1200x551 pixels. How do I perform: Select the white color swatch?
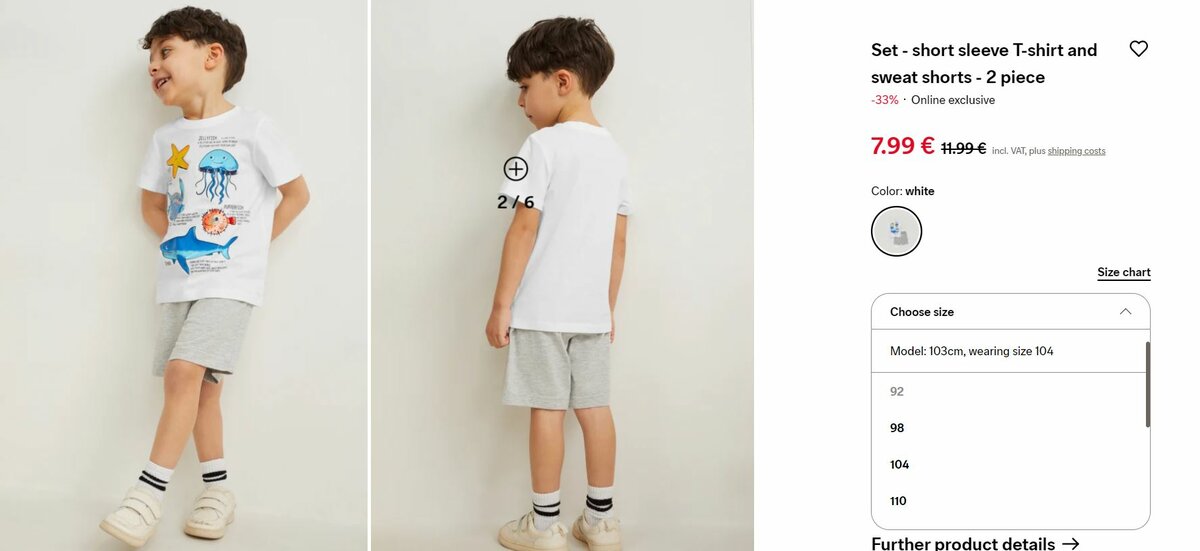click(x=896, y=232)
